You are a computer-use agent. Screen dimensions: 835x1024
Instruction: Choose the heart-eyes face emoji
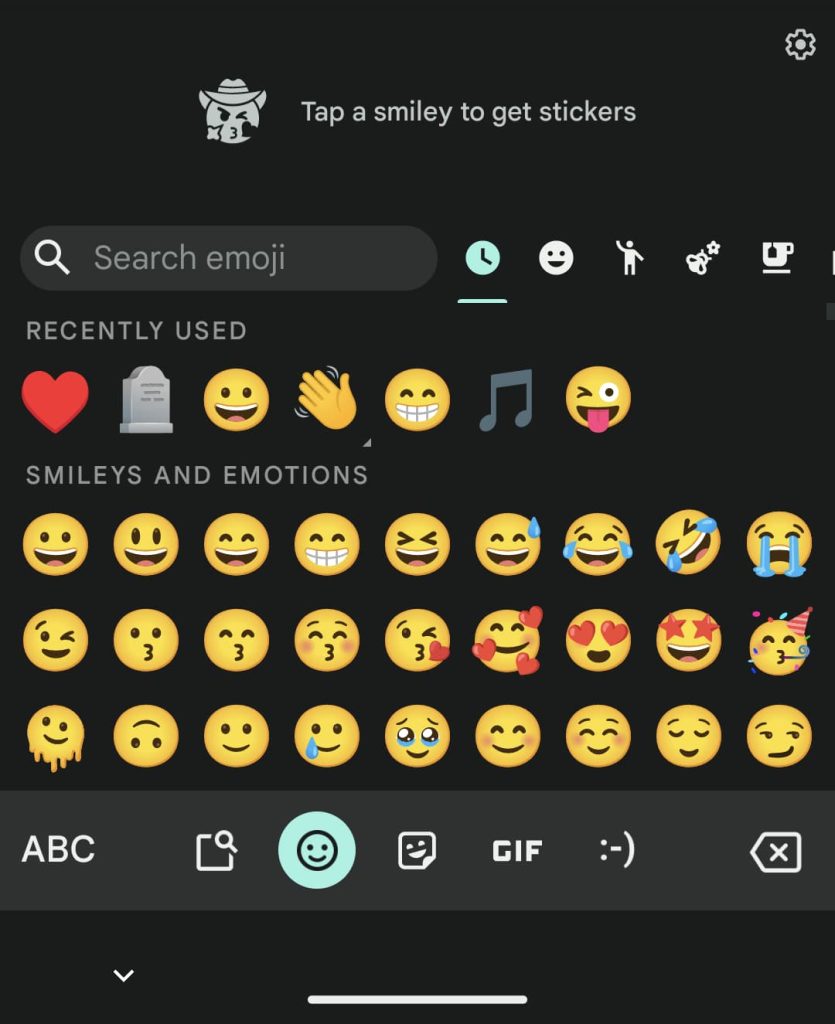pyautogui.click(x=598, y=640)
